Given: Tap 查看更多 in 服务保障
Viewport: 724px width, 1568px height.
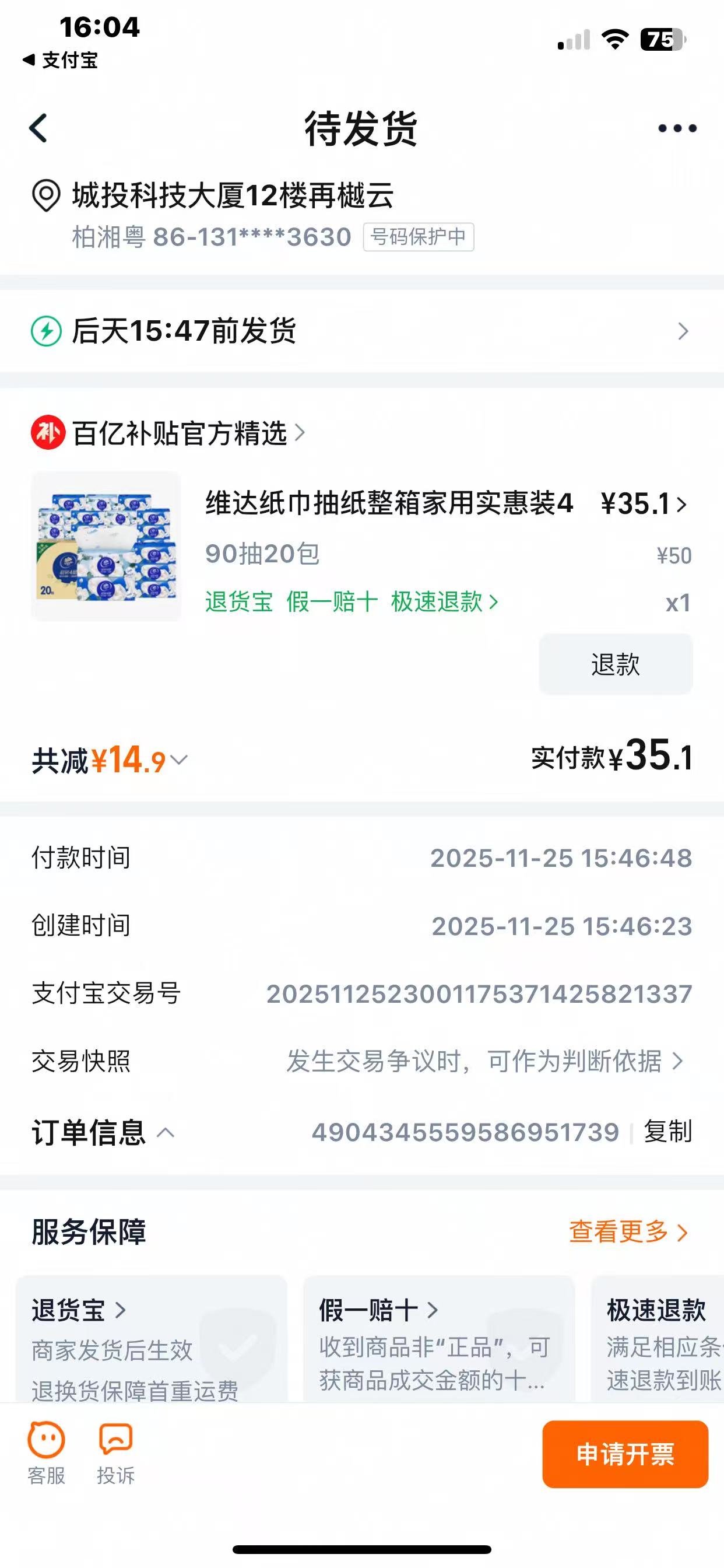Looking at the screenshot, I should [x=628, y=1231].
